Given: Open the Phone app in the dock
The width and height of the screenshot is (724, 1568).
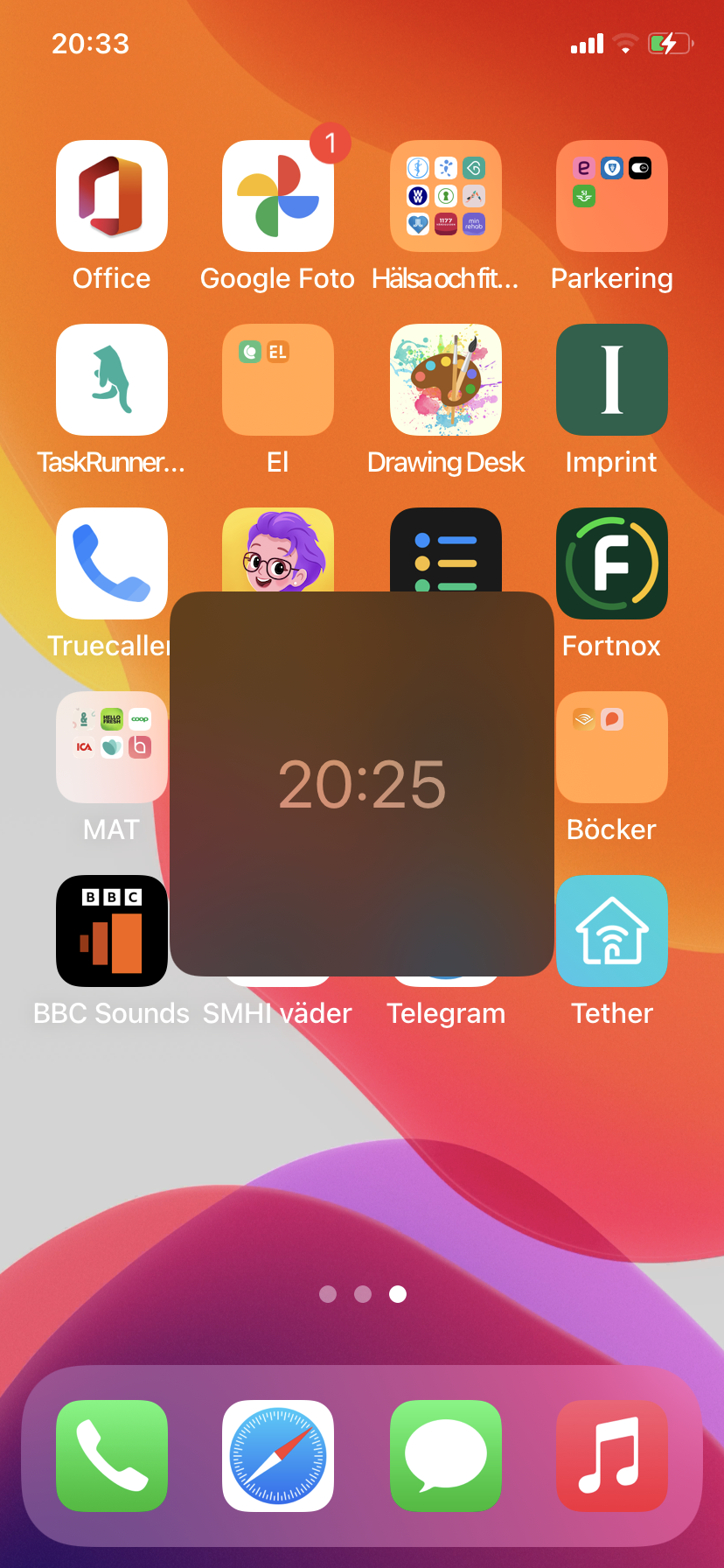Looking at the screenshot, I should coord(112,1456).
